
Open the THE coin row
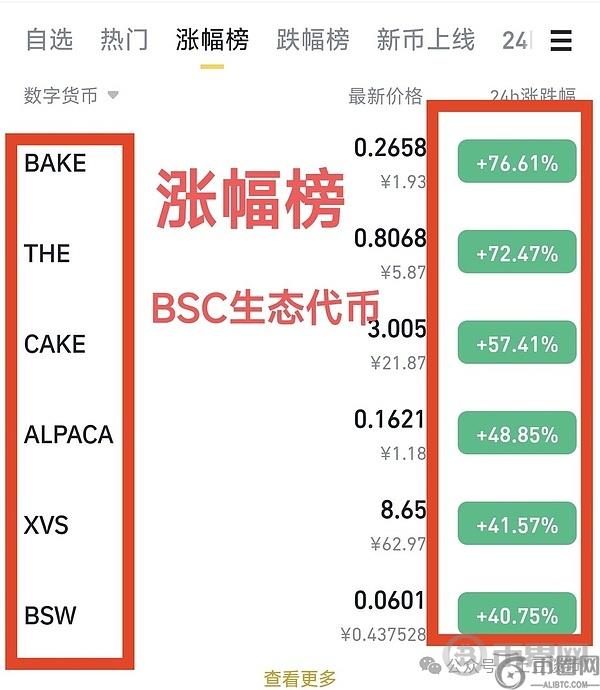click(x=48, y=254)
